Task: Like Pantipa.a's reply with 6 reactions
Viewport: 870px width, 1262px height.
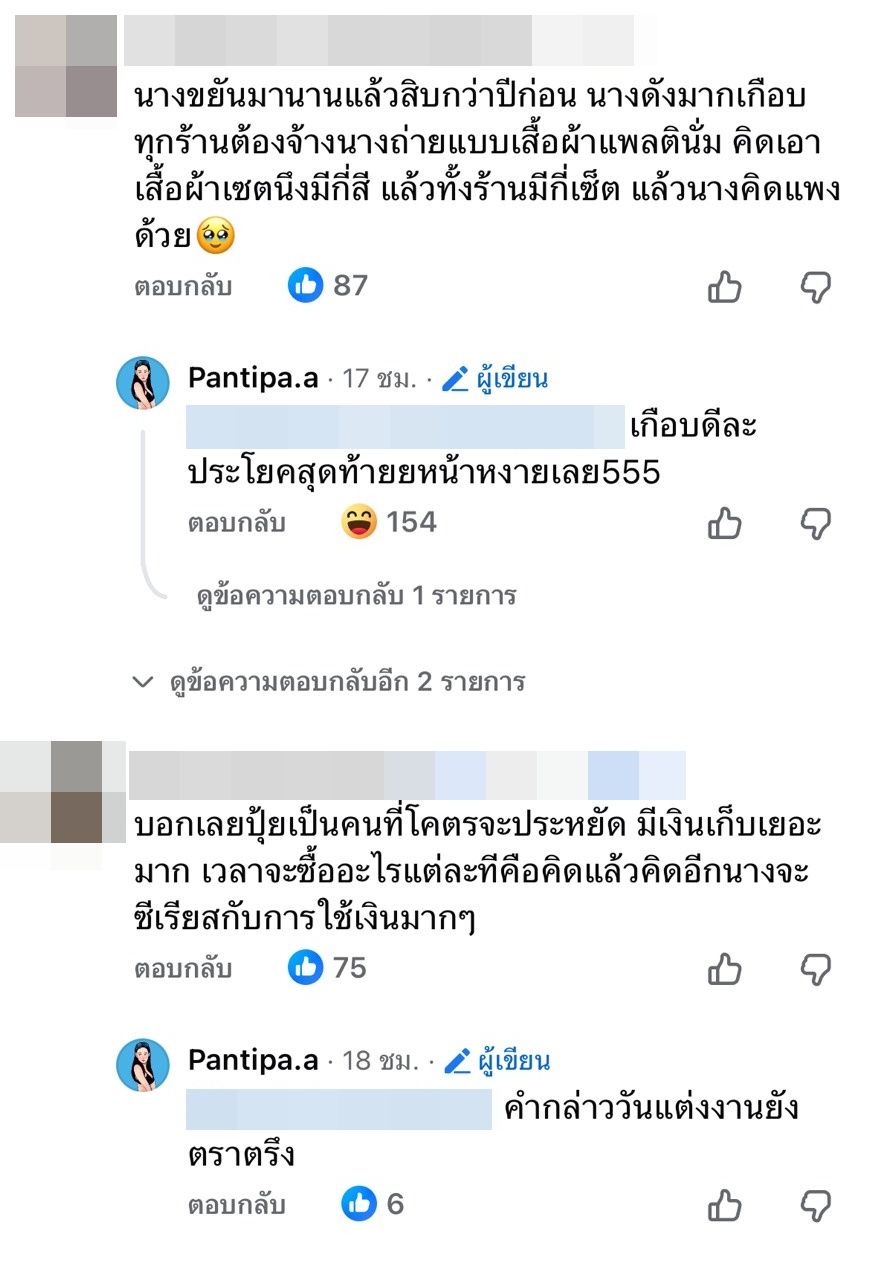Action: coord(725,1205)
